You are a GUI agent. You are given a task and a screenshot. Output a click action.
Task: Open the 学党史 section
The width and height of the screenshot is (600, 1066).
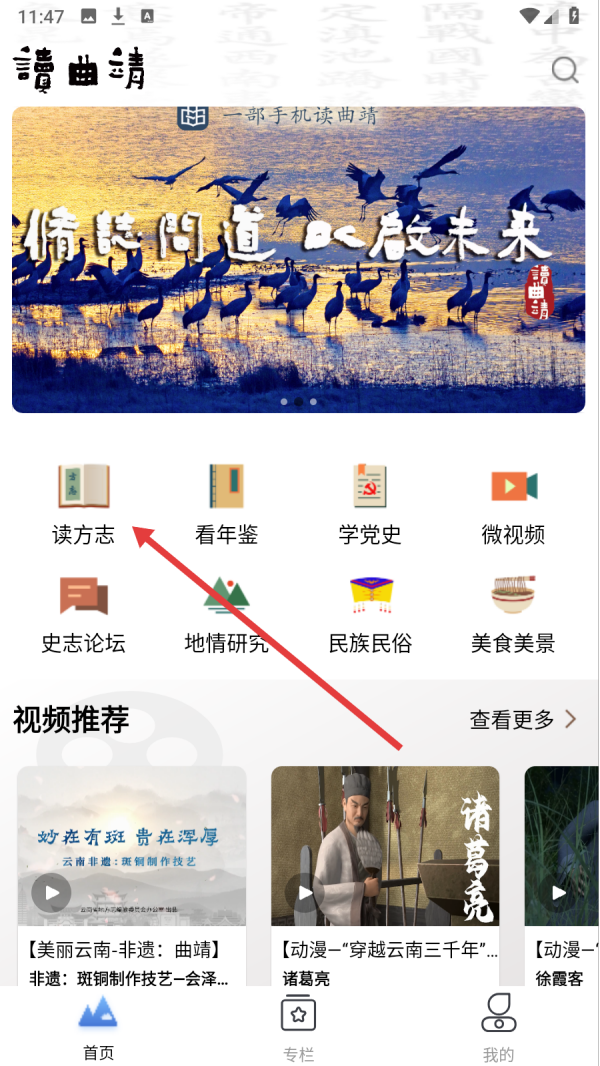click(x=370, y=504)
